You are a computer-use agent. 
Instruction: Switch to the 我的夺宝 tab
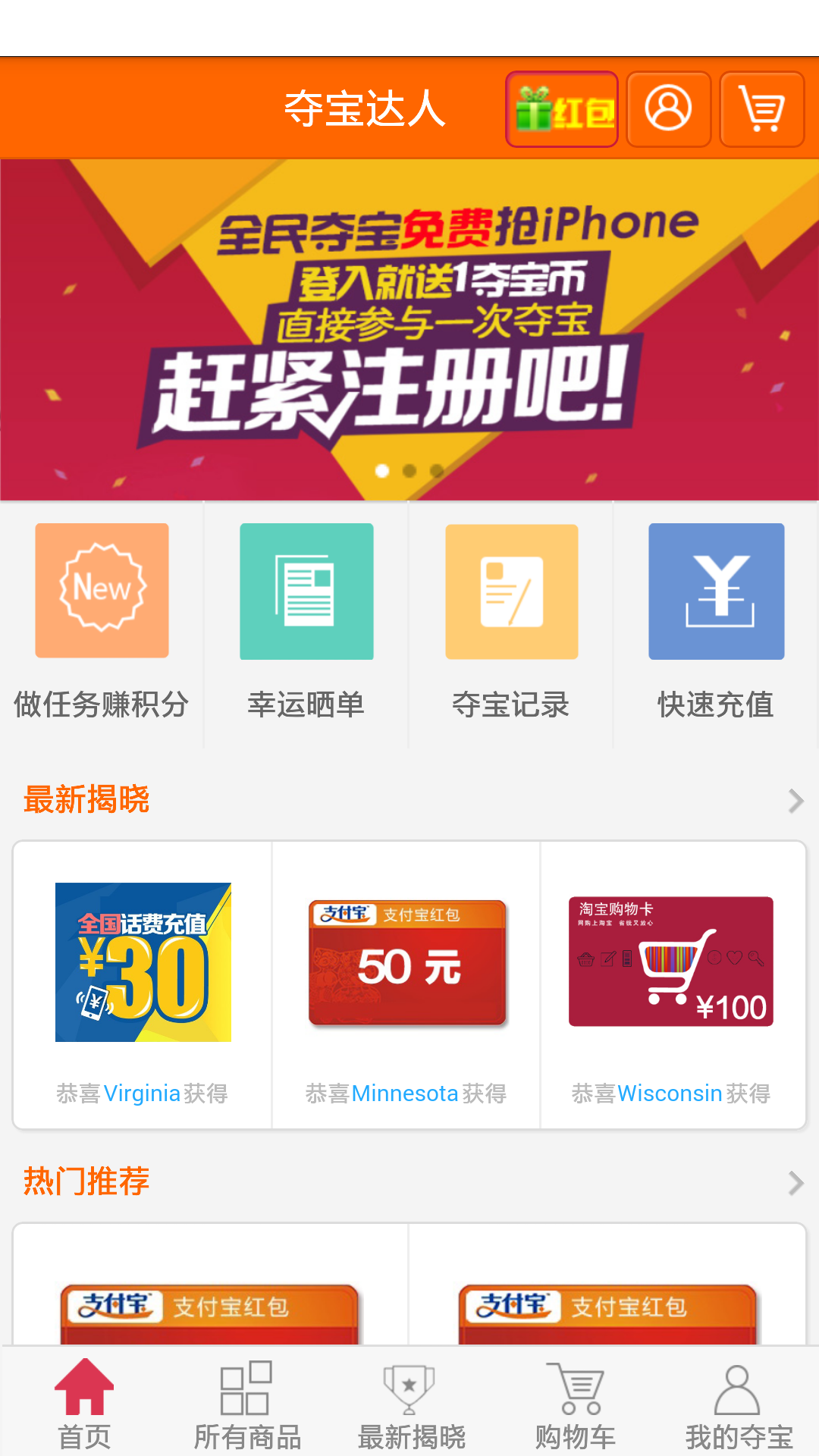click(739, 1403)
